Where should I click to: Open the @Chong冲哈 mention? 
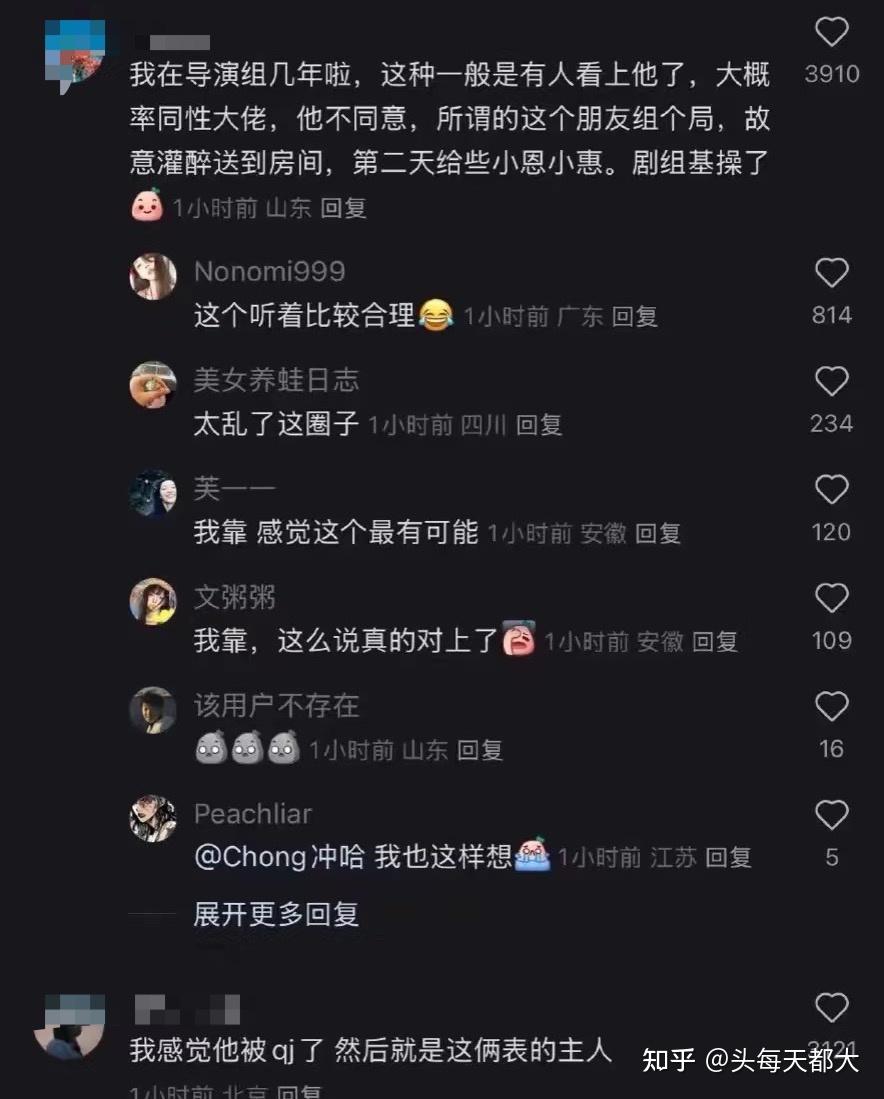coord(279,857)
